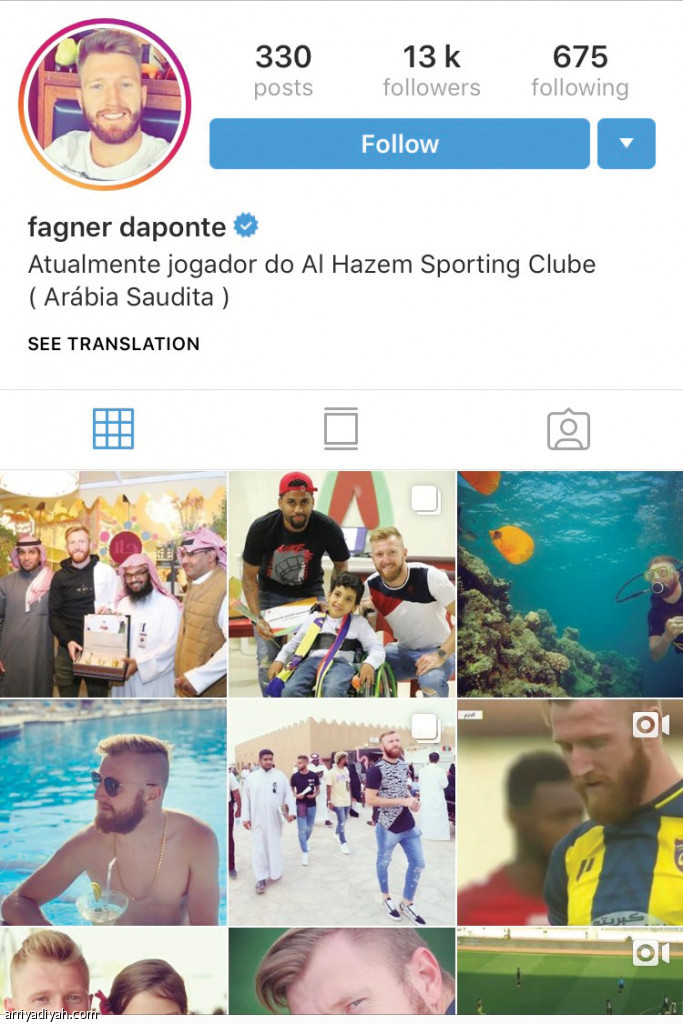The height and width of the screenshot is (1024, 683).
Task: Open the underwater scuba diving post
Action: (x=570, y=584)
